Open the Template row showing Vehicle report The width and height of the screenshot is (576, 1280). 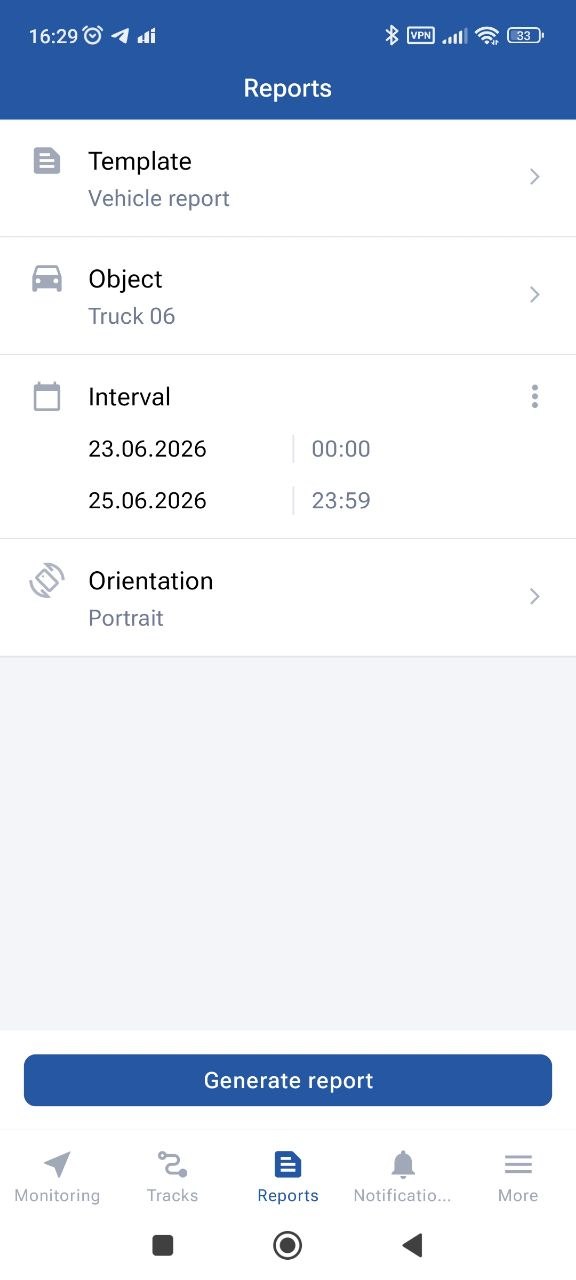click(288, 178)
